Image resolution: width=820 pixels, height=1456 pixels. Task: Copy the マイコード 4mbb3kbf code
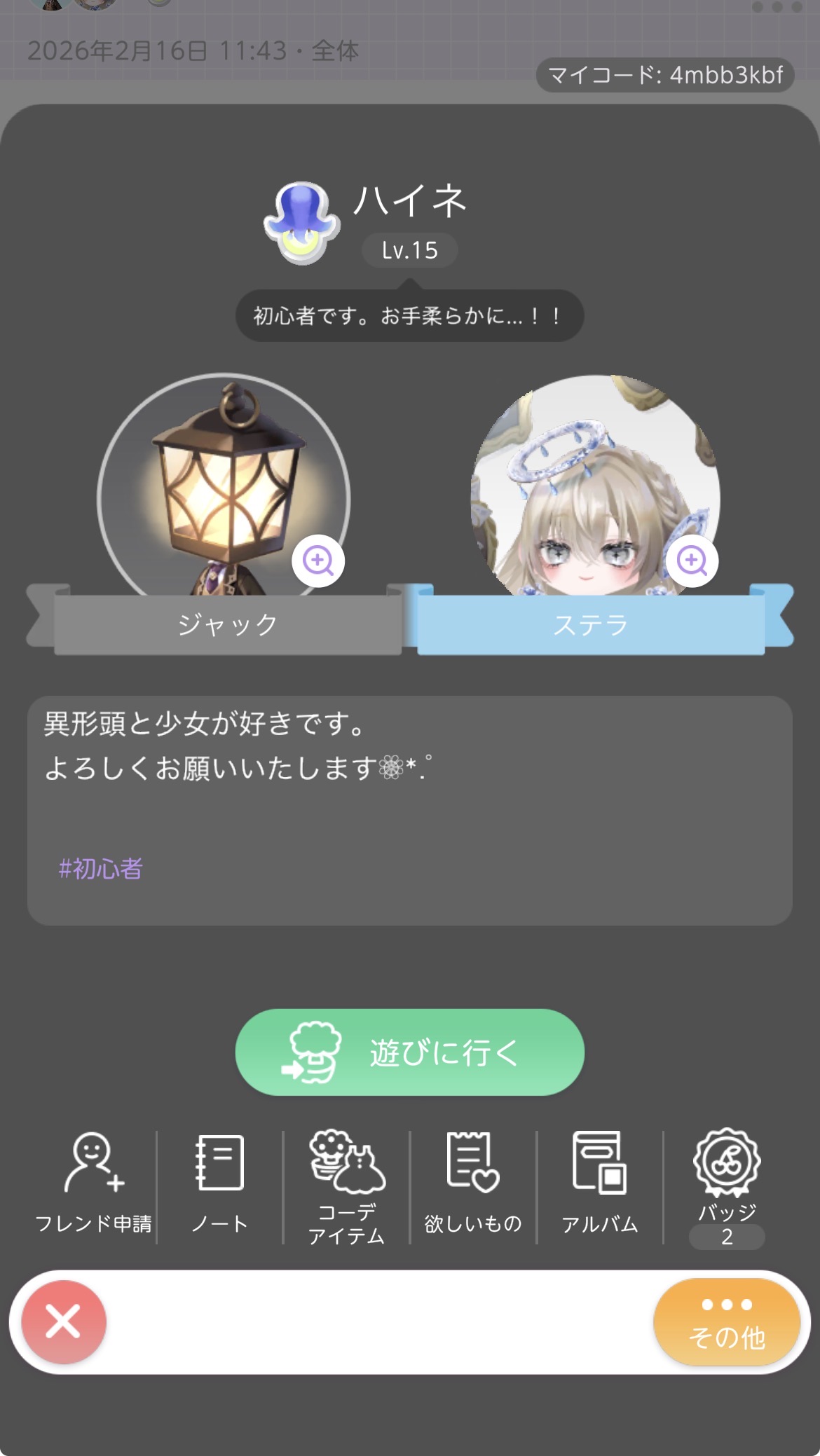click(x=664, y=75)
